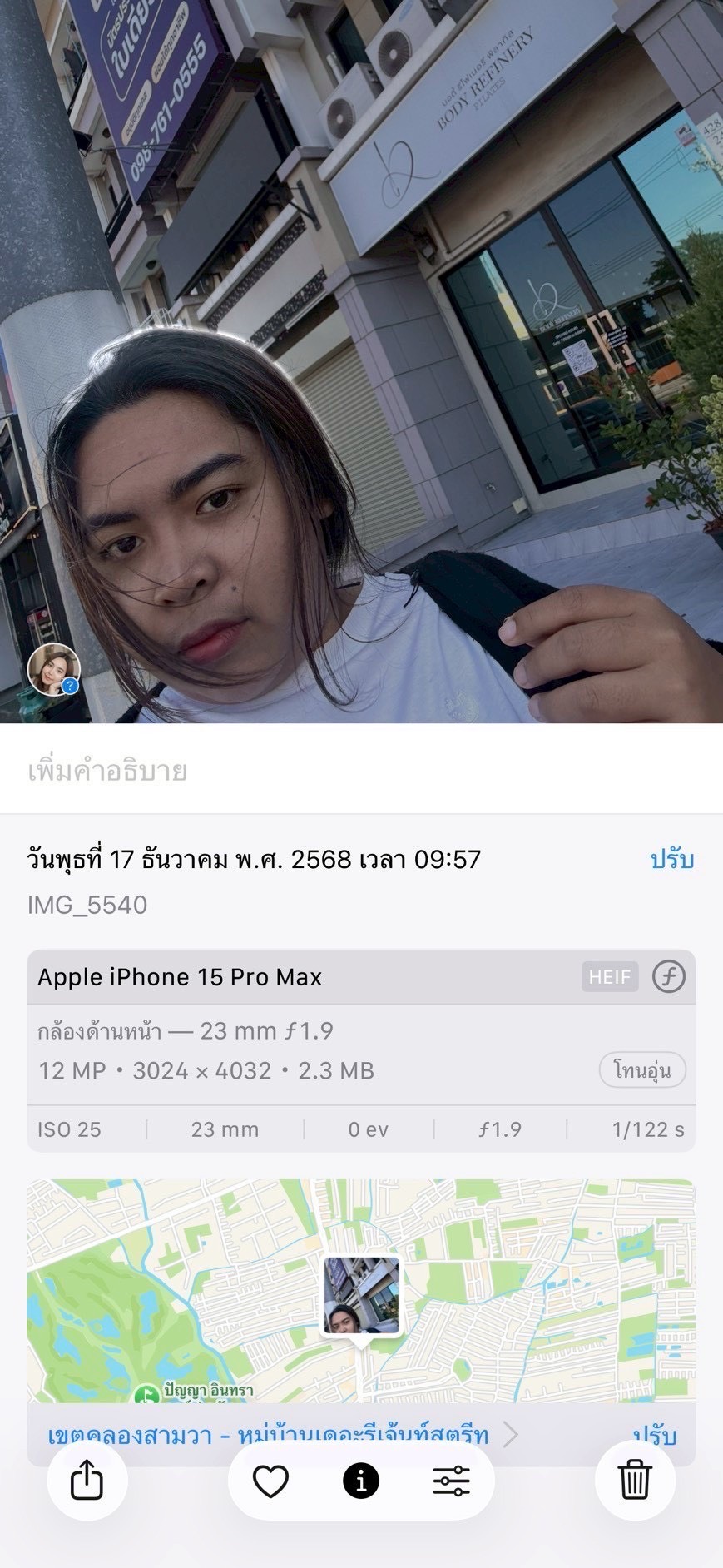Identify the detected face thumbnail
The height and width of the screenshot is (1568, 723).
54,669
